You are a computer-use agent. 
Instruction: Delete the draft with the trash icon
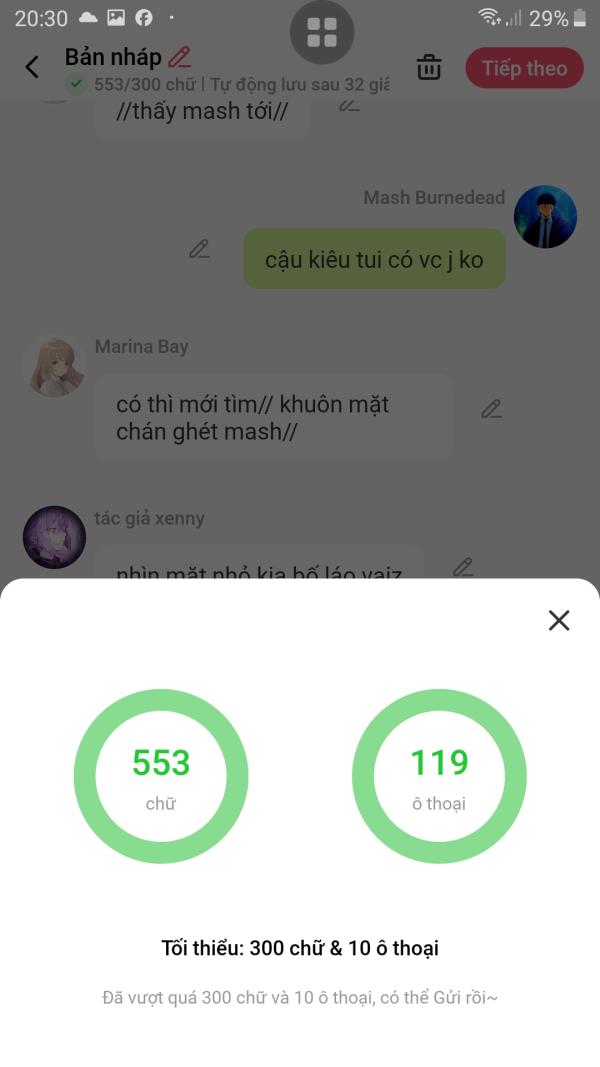coord(429,67)
